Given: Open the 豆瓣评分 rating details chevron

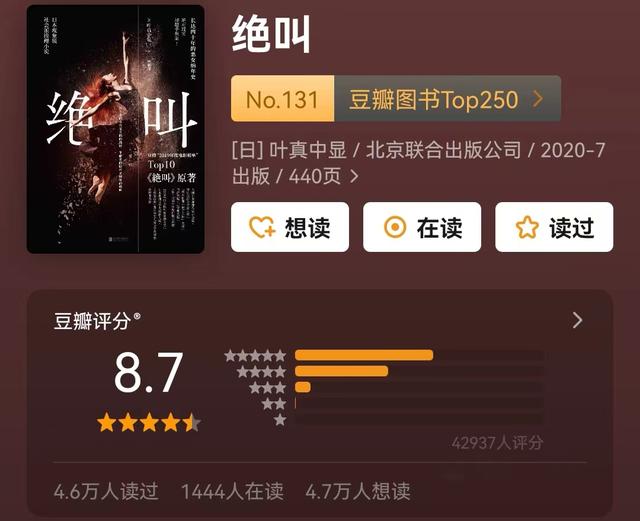Looking at the screenshot, I should coord(577,320).
